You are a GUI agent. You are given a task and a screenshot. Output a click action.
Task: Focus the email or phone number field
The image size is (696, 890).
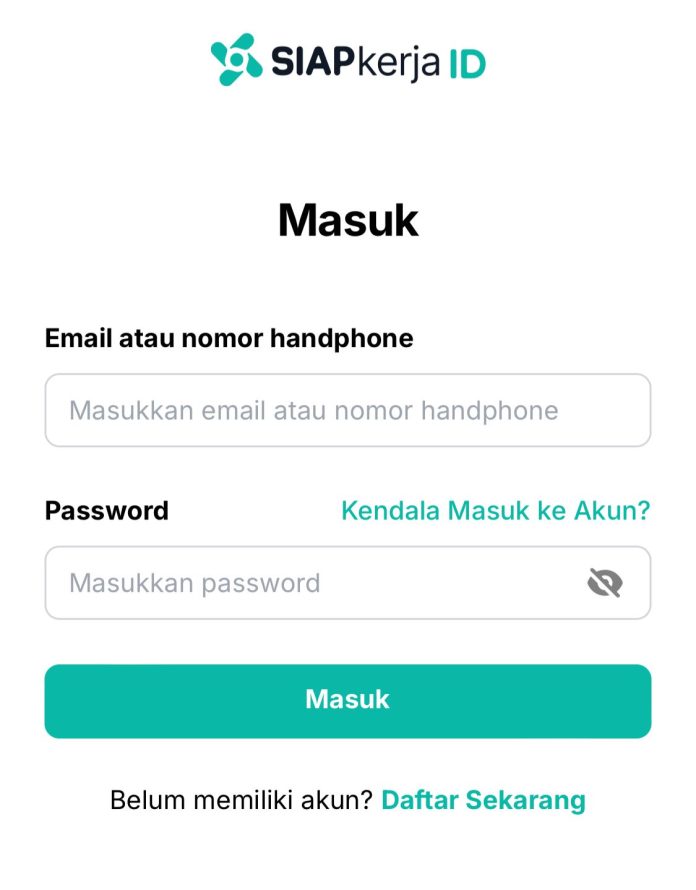pyautogui.click(x=347, y=410)
